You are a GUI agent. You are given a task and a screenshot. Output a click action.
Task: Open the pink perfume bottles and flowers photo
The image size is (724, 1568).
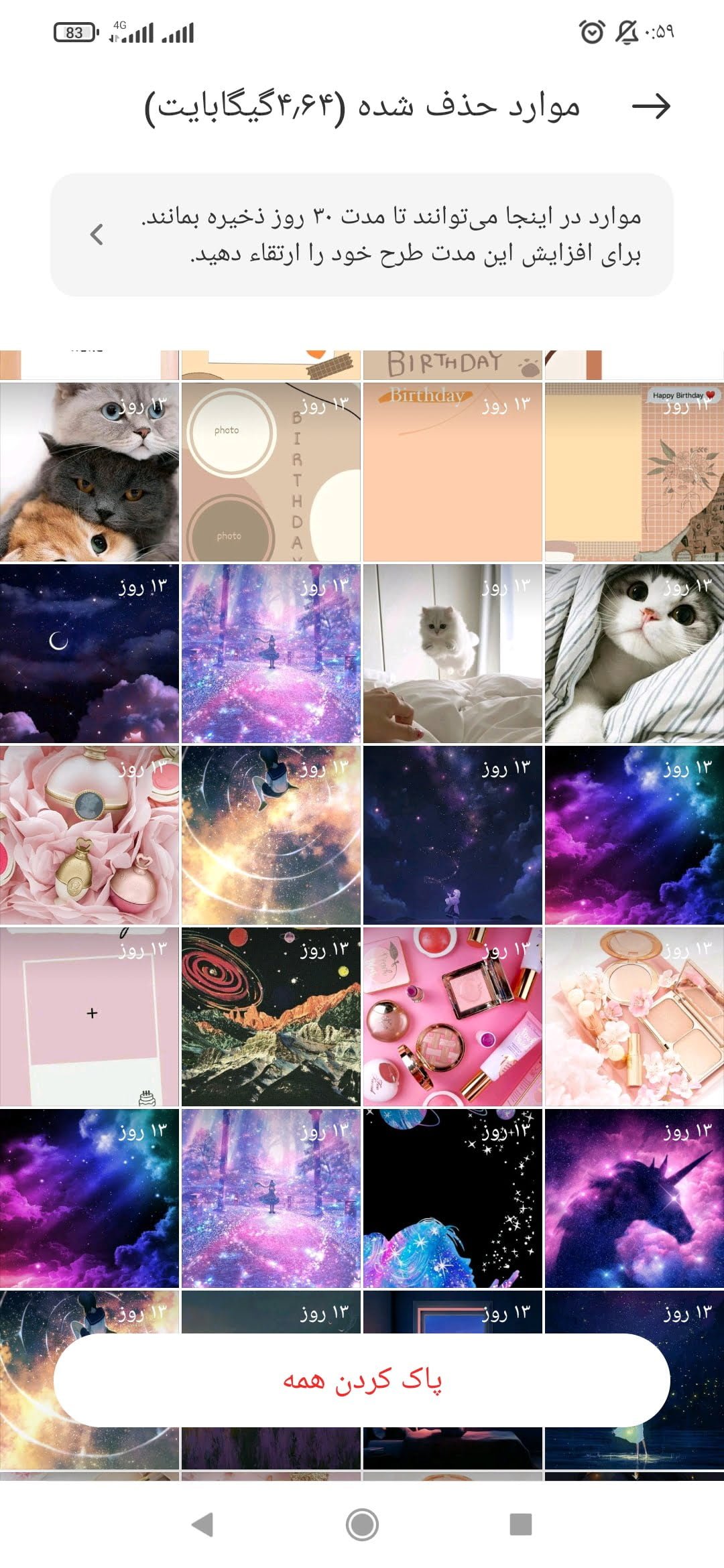tap(90, 835)
